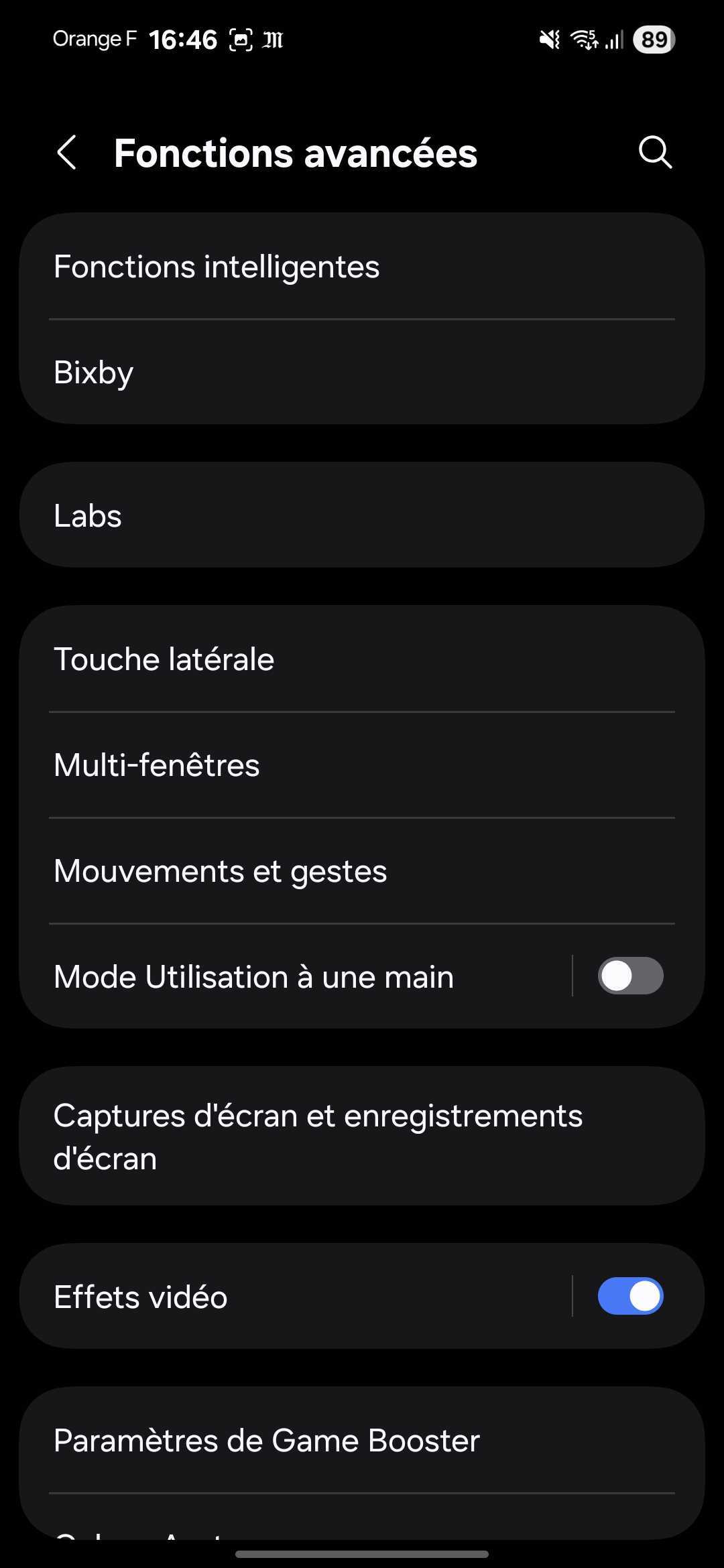Open Multi-fenêtres settings
724x1568 pixels.
coord(362,765)
